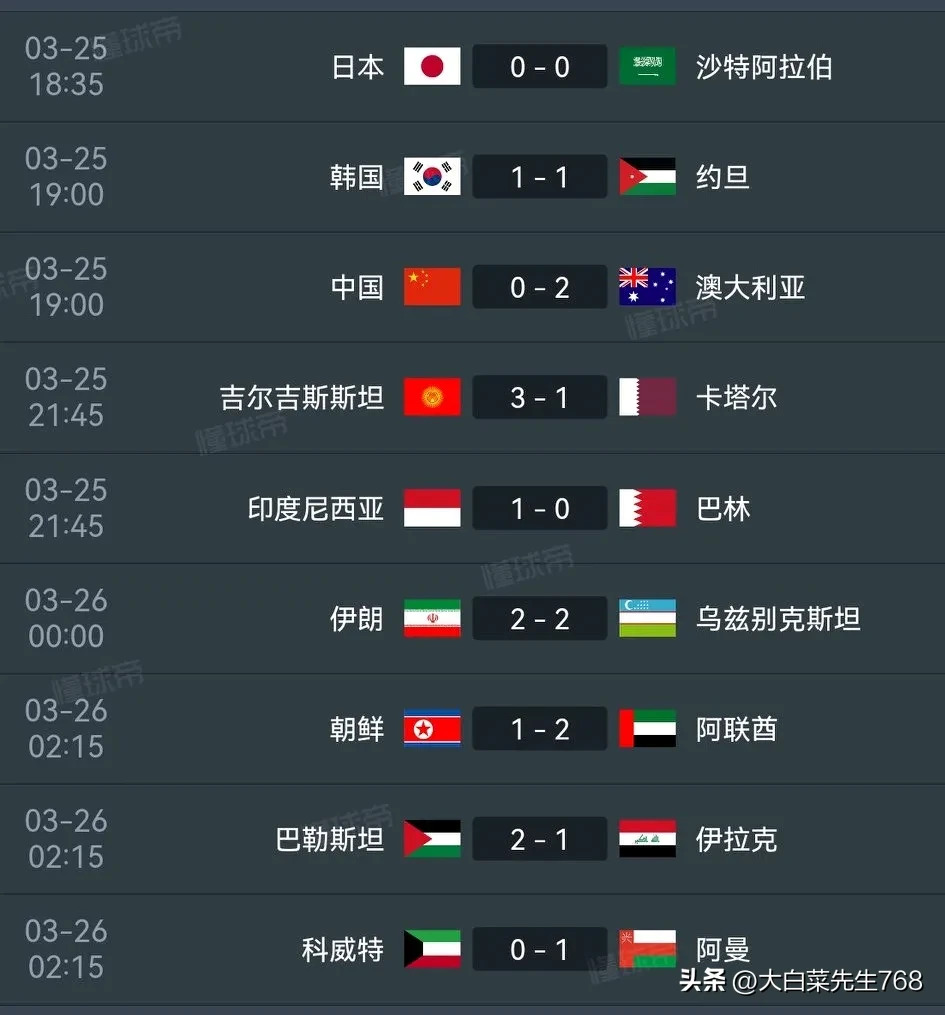Select the North Korea (朝鲜) flag icon
Screen dimensions: 945x1015
[x=431, y=729]
